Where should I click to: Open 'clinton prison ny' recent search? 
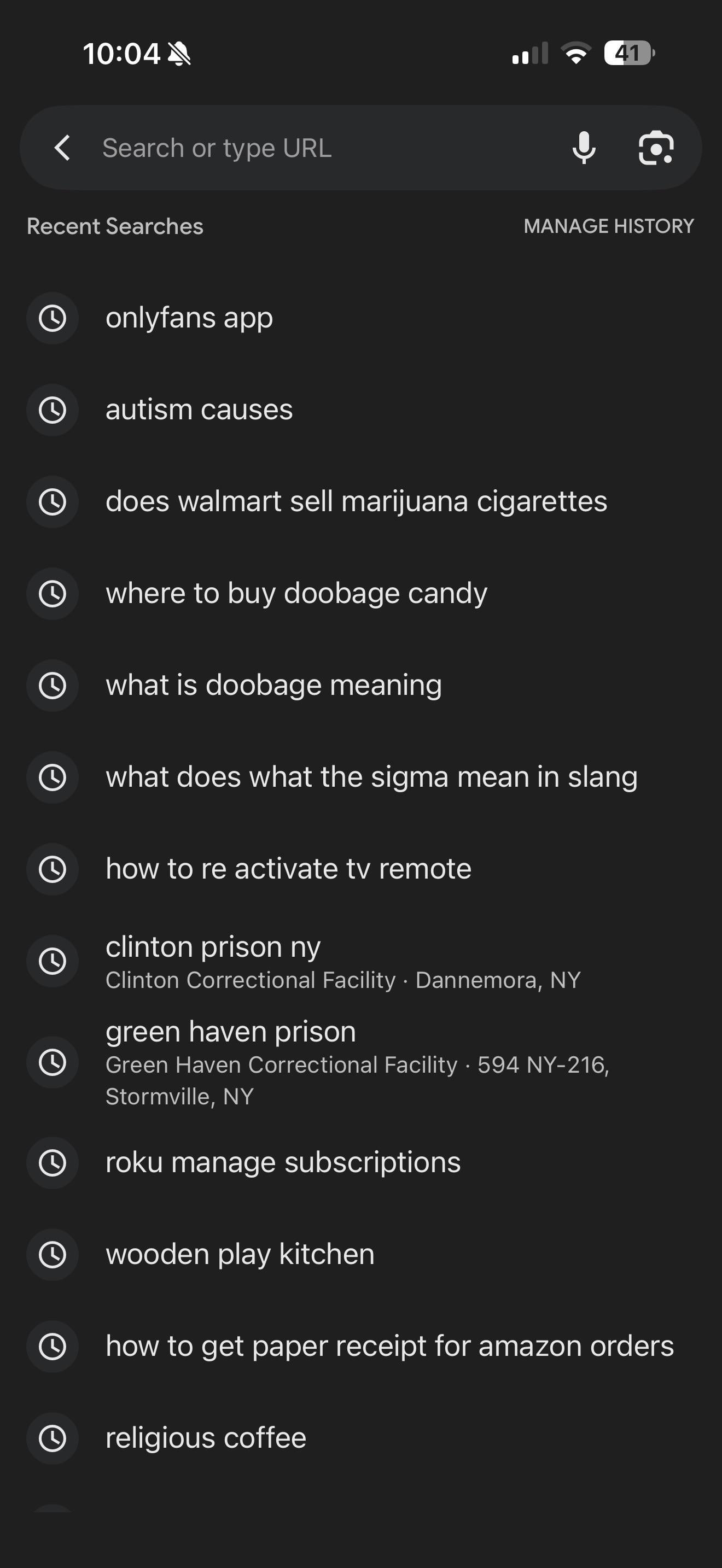click(361, 962)
